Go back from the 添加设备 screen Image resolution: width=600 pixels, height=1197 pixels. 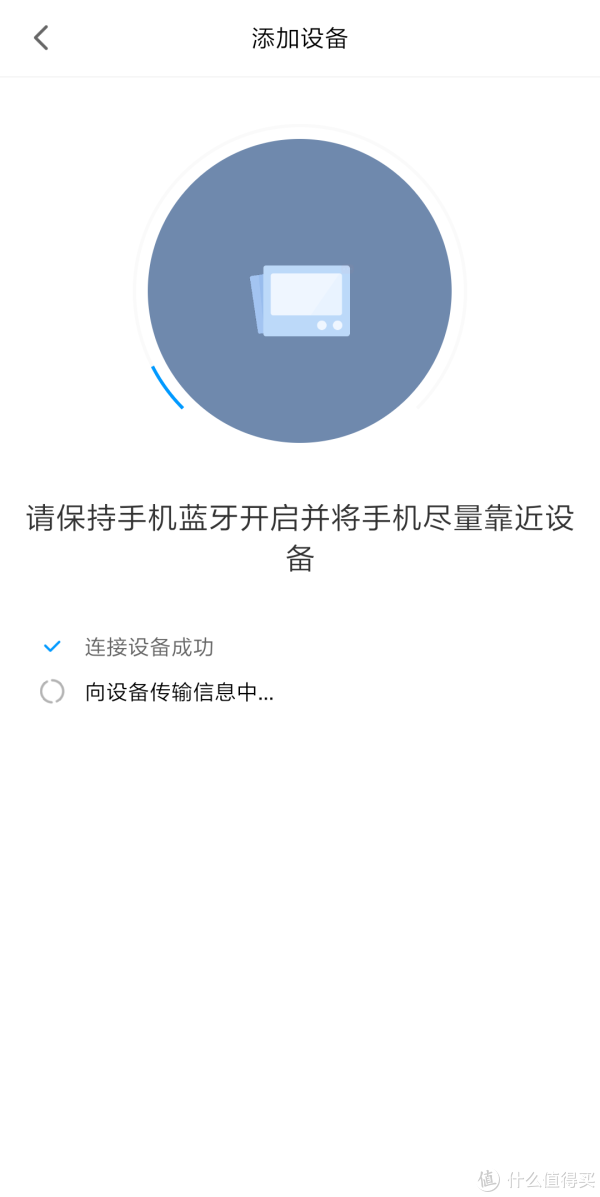click(x=41, y=37)
